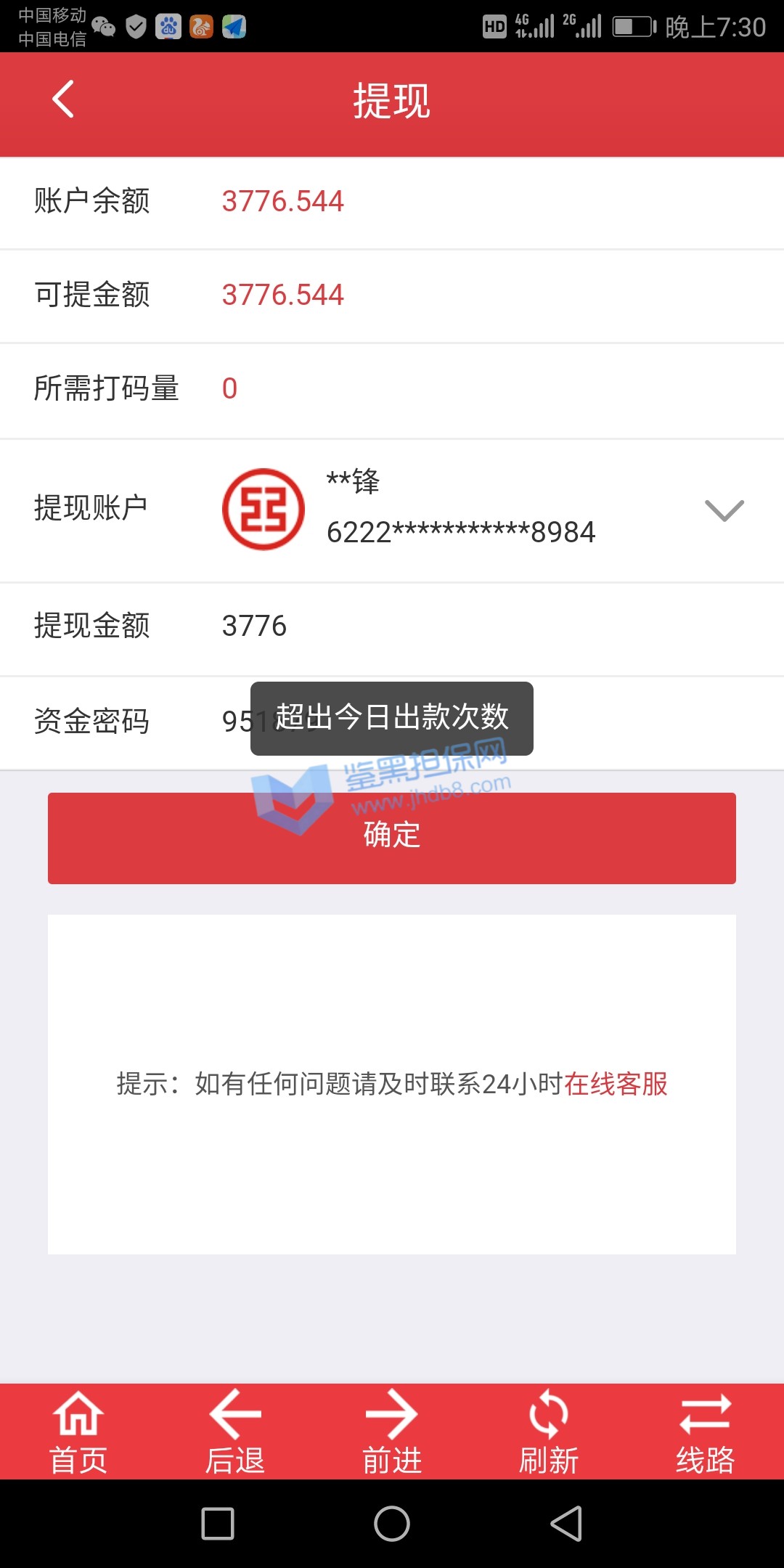784x1568 pixels.
Task: Tap the system home button
Action: click(x=392, y=1523)
